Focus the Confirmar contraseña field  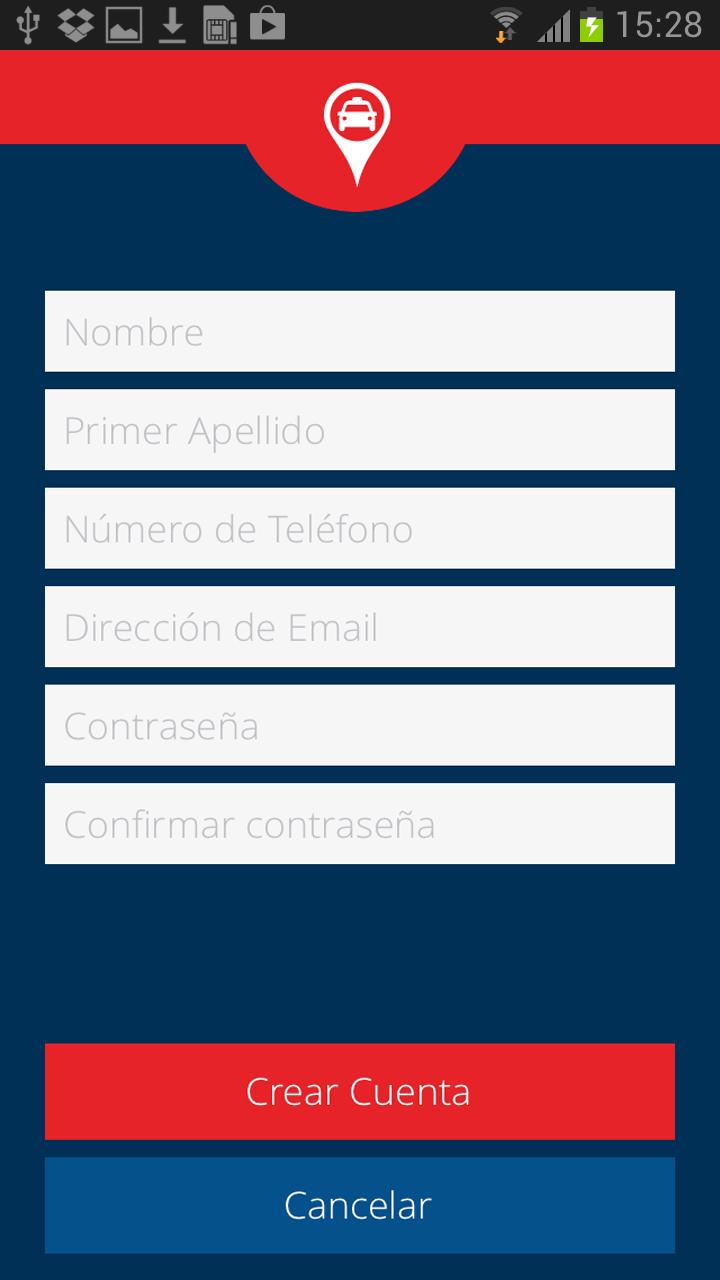click(360, 824)
